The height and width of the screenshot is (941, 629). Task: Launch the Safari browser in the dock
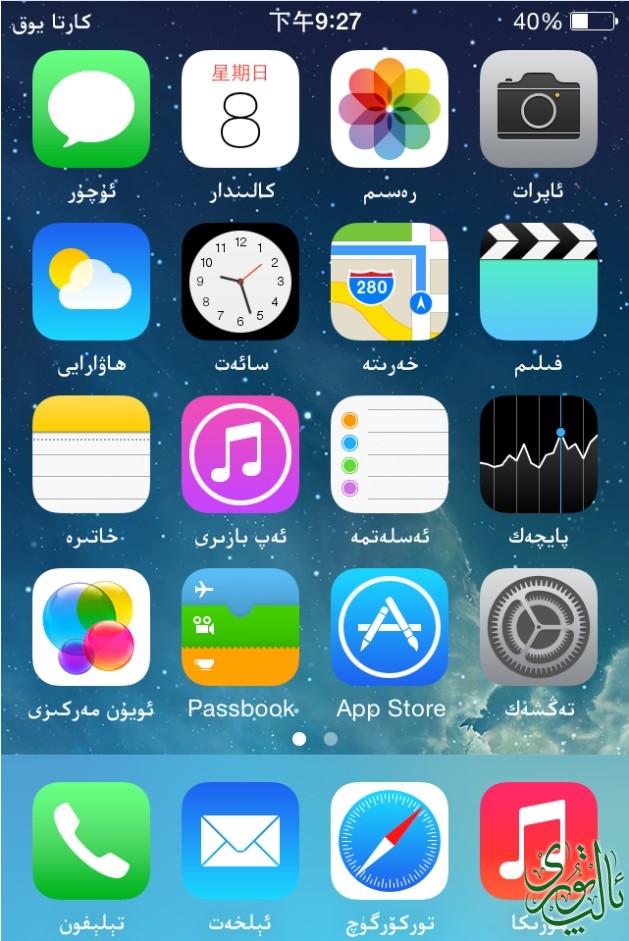coord(389,840)
